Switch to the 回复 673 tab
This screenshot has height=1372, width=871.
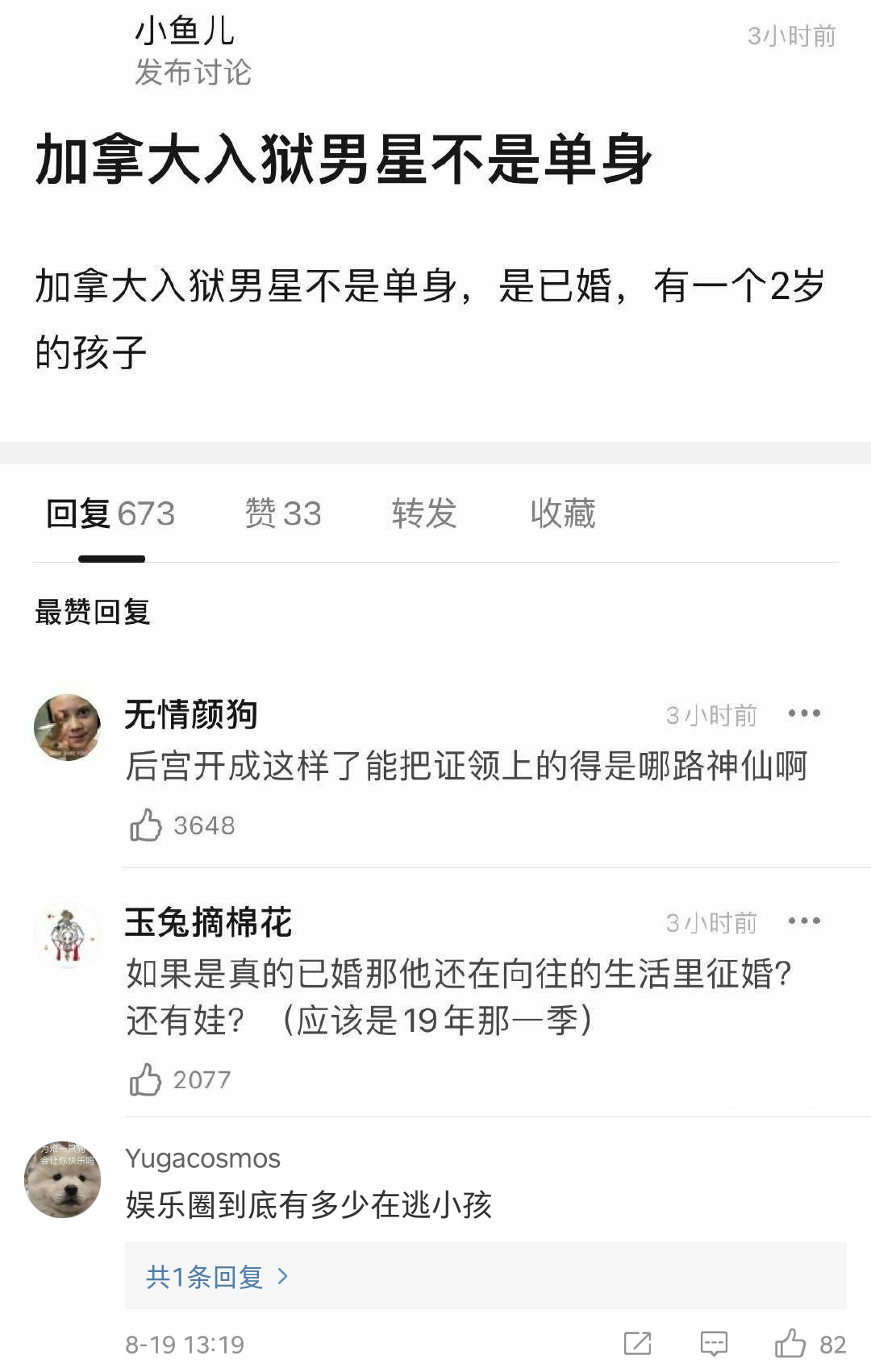(110, 513)
